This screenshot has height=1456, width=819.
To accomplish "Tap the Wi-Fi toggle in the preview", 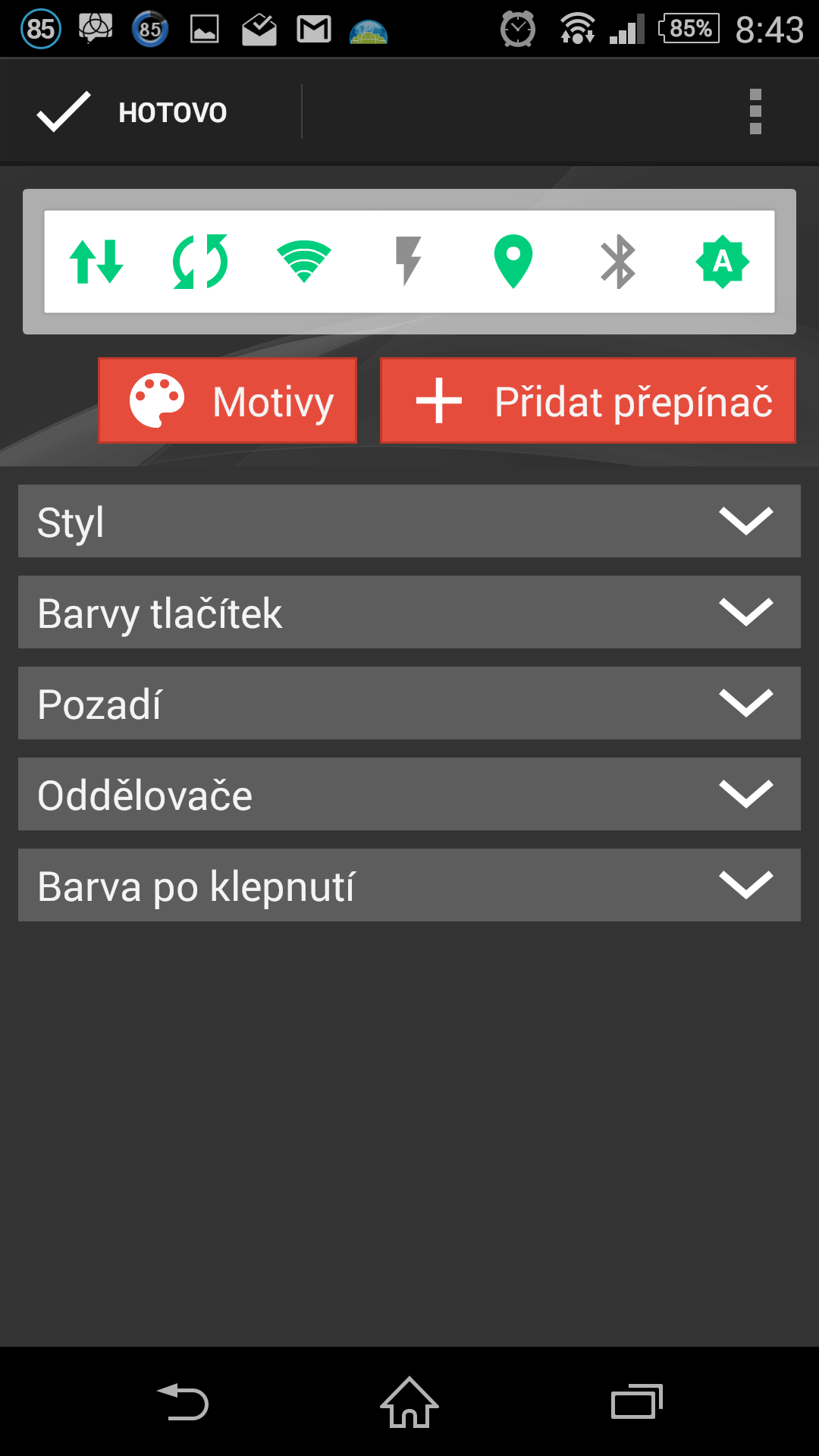I will 304,262.
